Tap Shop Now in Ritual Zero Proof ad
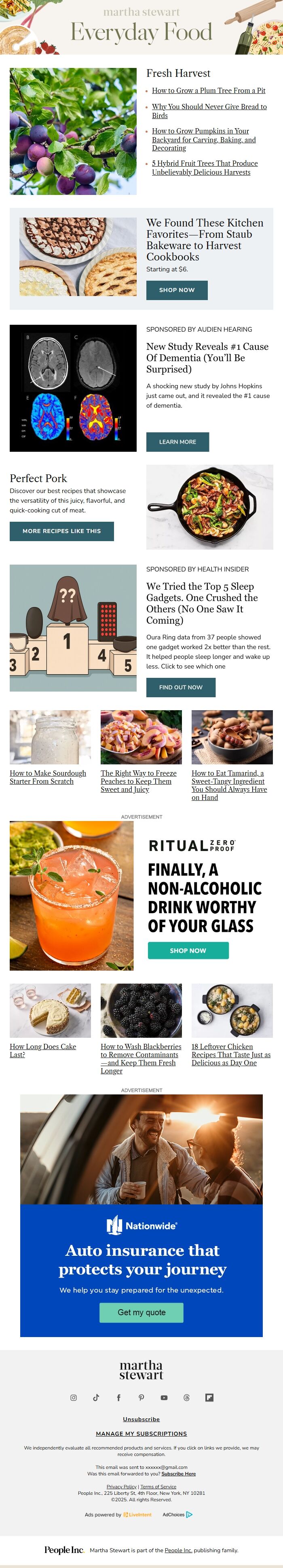 (x=188, y=951)
